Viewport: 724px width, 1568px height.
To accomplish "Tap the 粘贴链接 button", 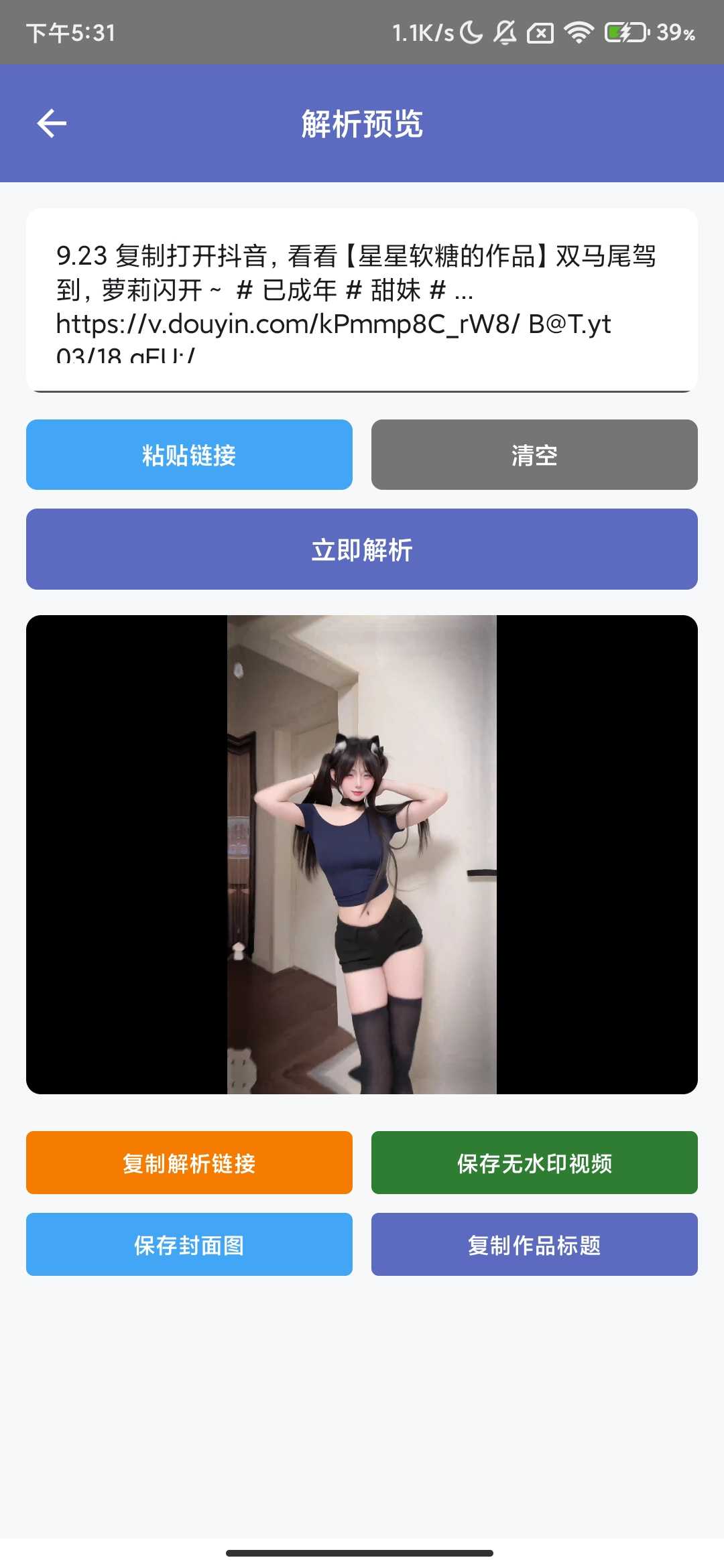I will click(x=189, y=455).
